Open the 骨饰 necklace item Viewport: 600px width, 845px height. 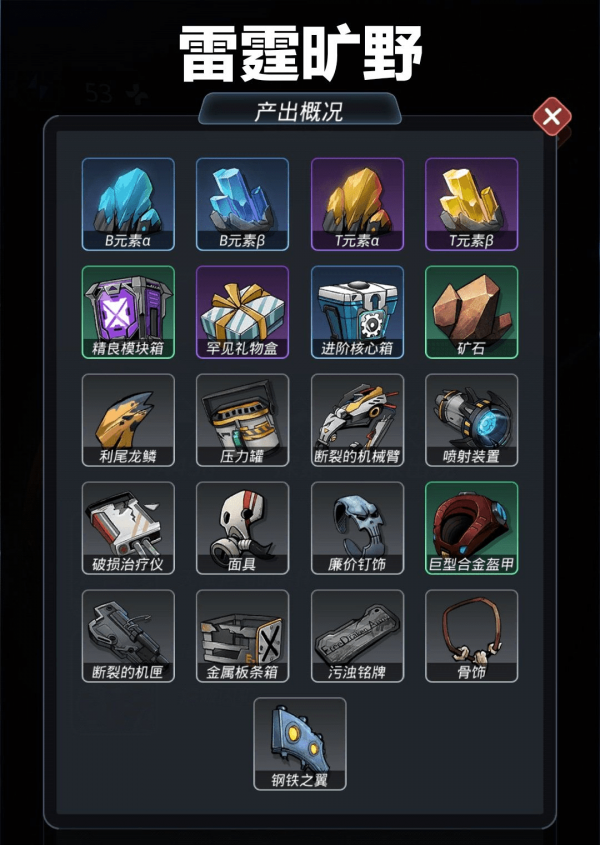click(472, 636)
